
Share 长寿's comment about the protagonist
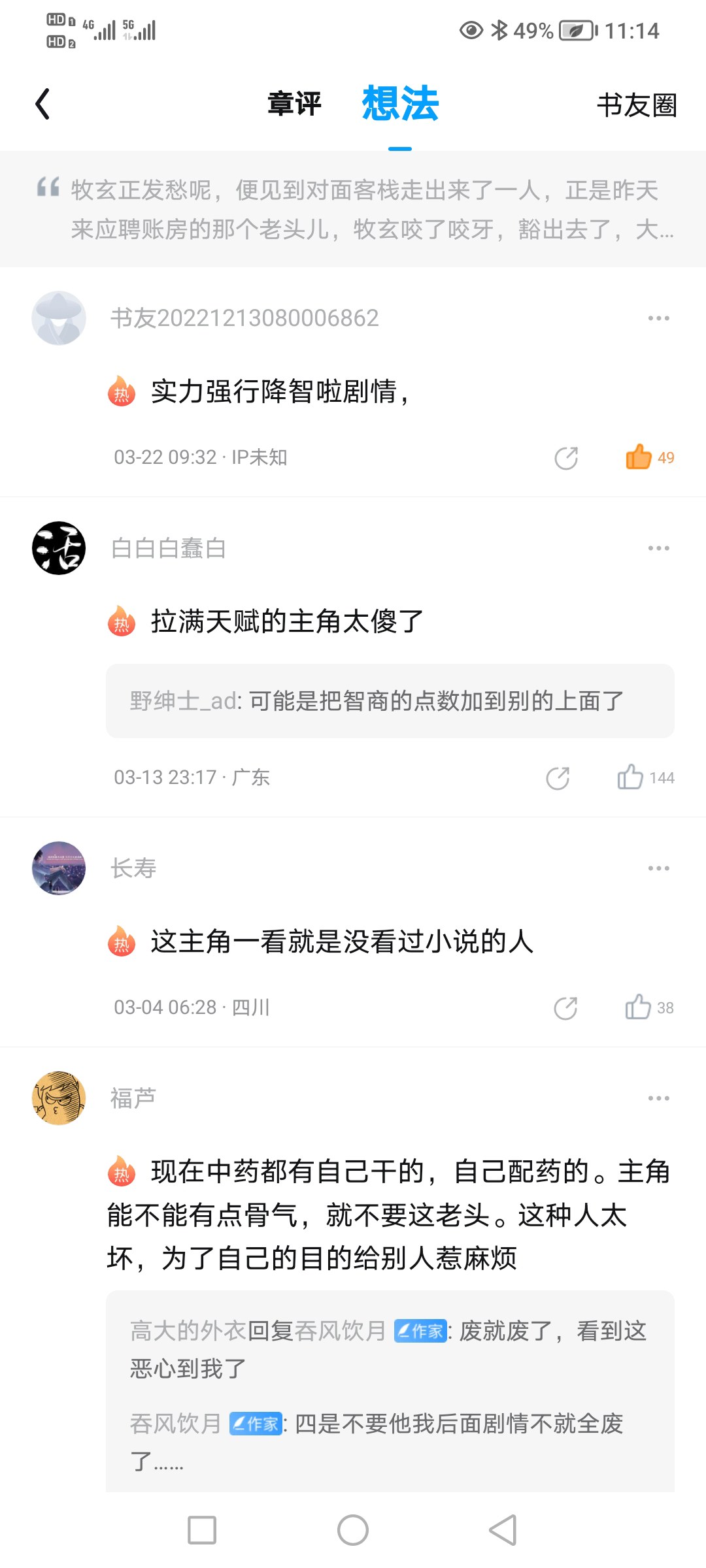[x=565, y=1008]
